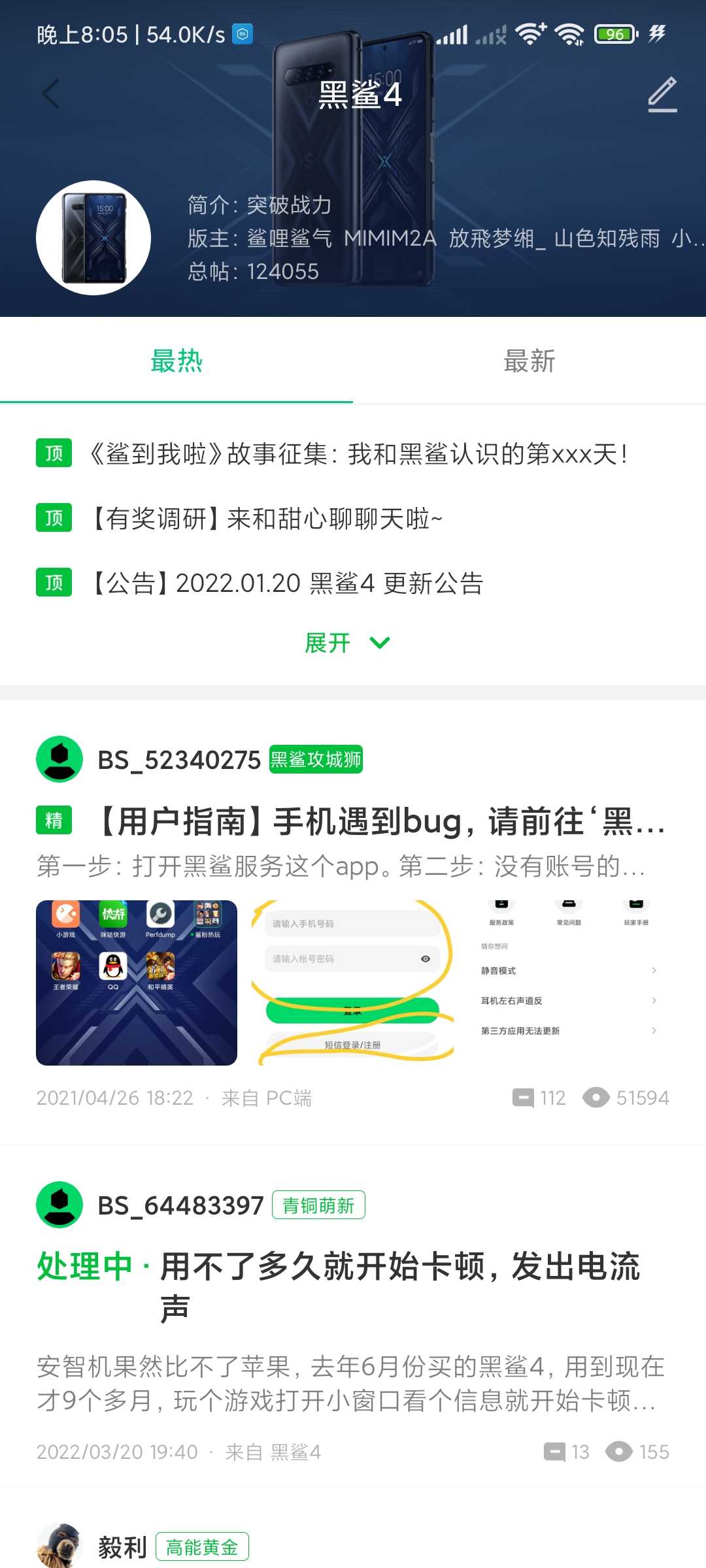Open pinned post 【有奖调研】来和甜心聊聊天啦
Viewport: 706px width, 1568px height.
coord(267,519)
